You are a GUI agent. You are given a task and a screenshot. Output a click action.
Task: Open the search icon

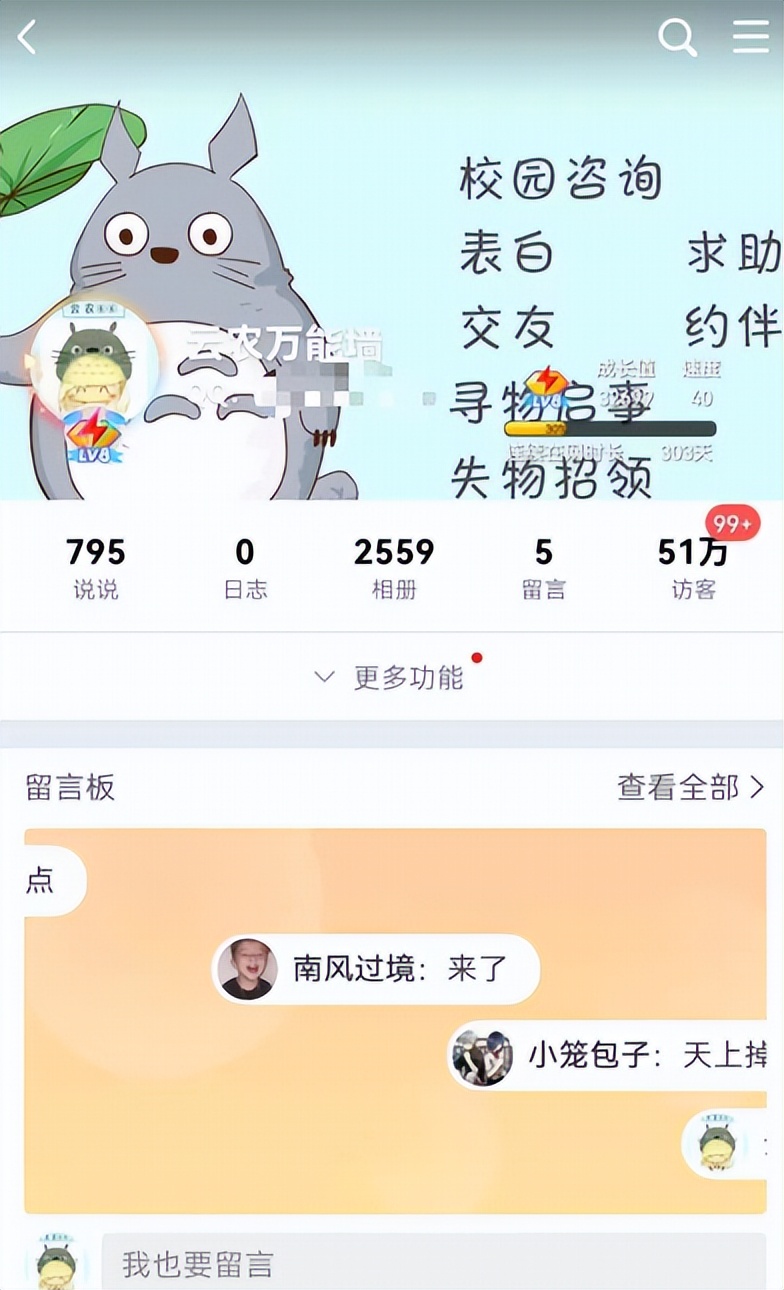click(678, 37)
